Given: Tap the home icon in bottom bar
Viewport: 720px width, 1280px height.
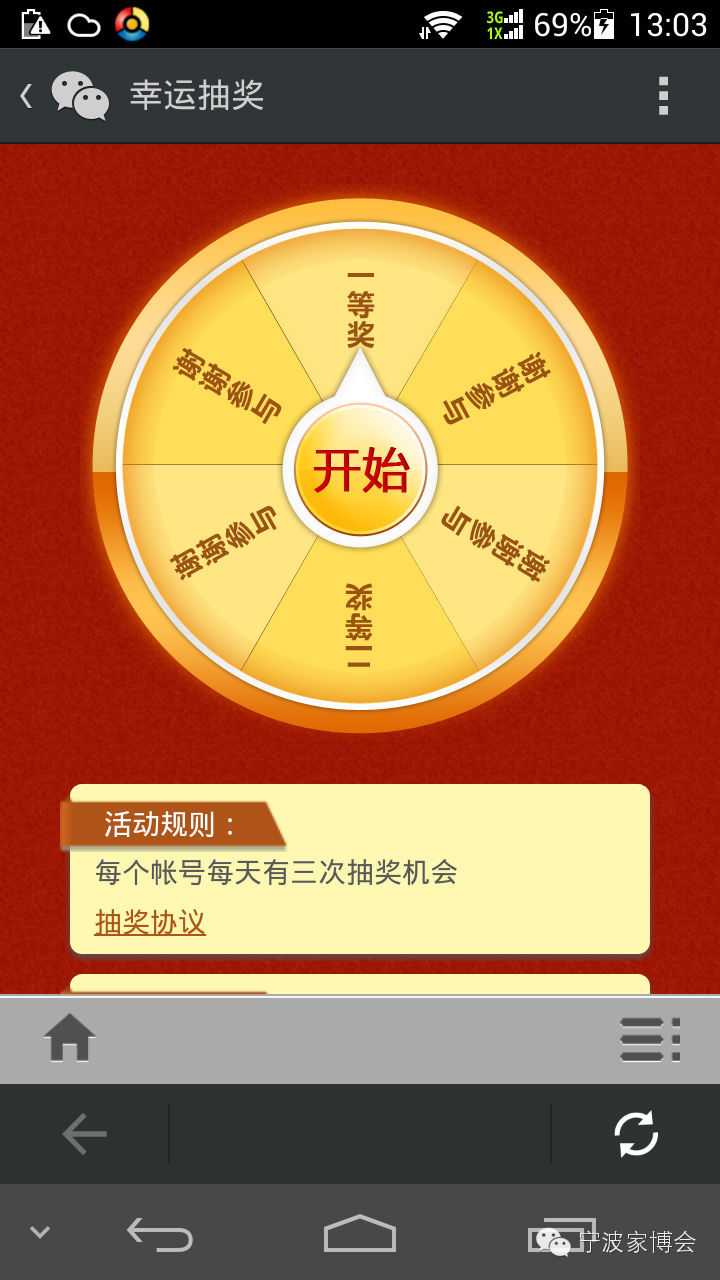Looking at the screenshot, I should pos(70,1038).
